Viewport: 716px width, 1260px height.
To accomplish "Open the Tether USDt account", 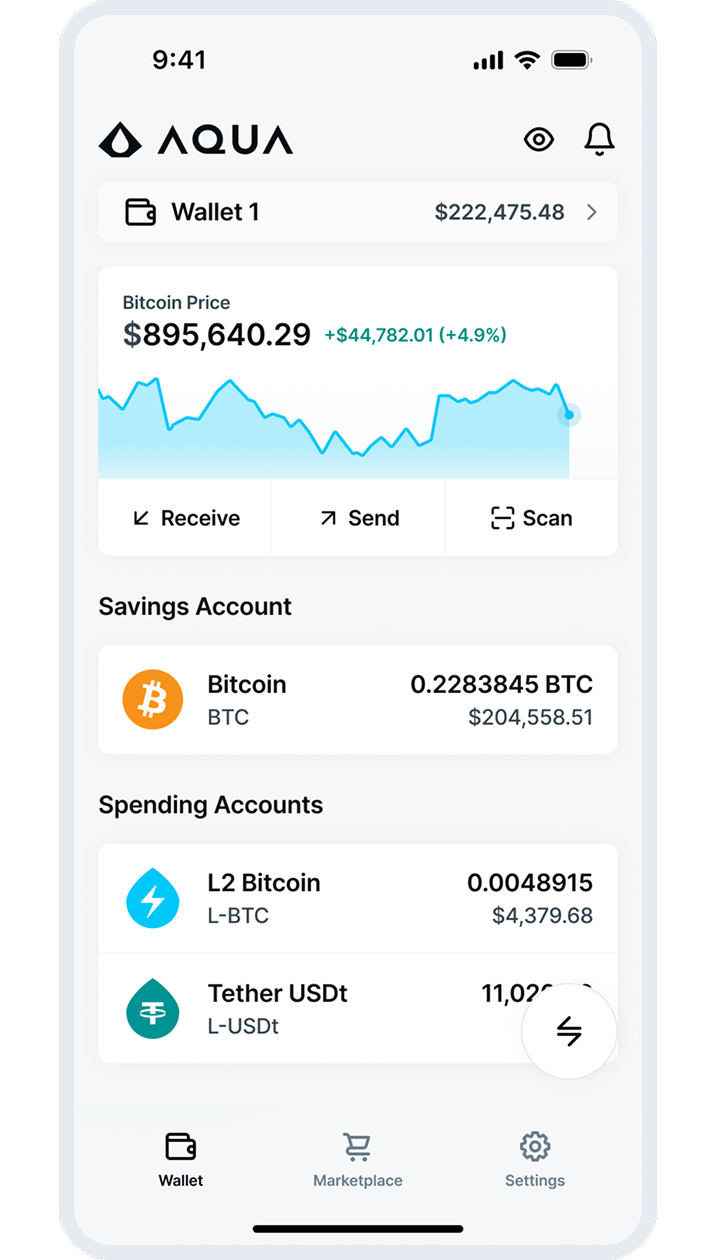I will [300, 1008].
